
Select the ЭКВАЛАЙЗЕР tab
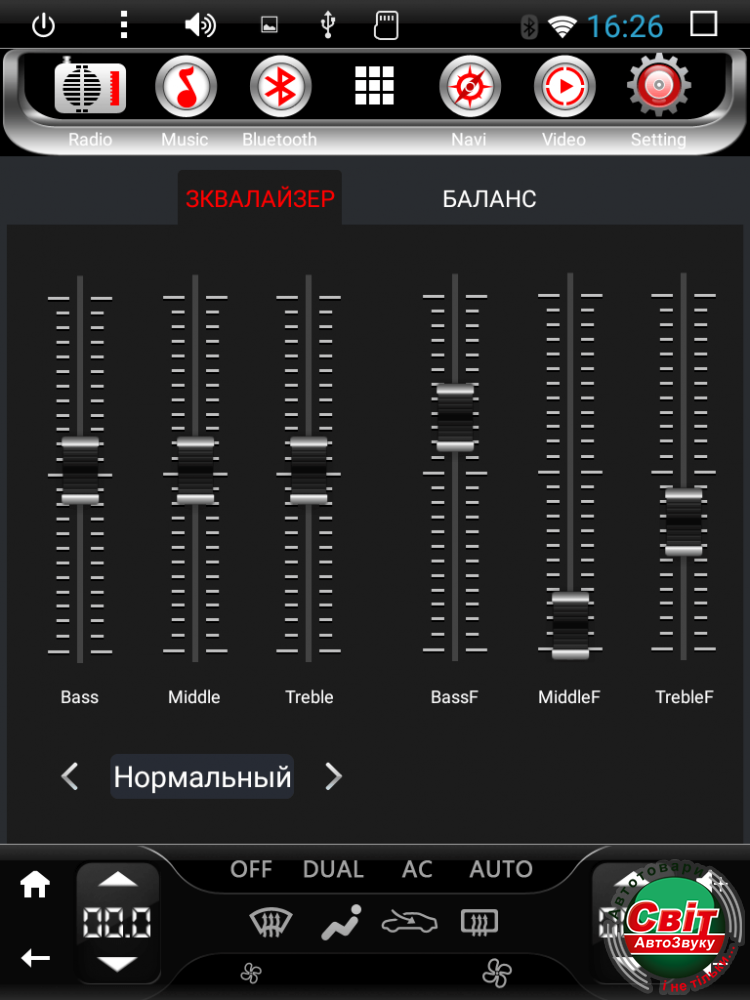point(260,199)
